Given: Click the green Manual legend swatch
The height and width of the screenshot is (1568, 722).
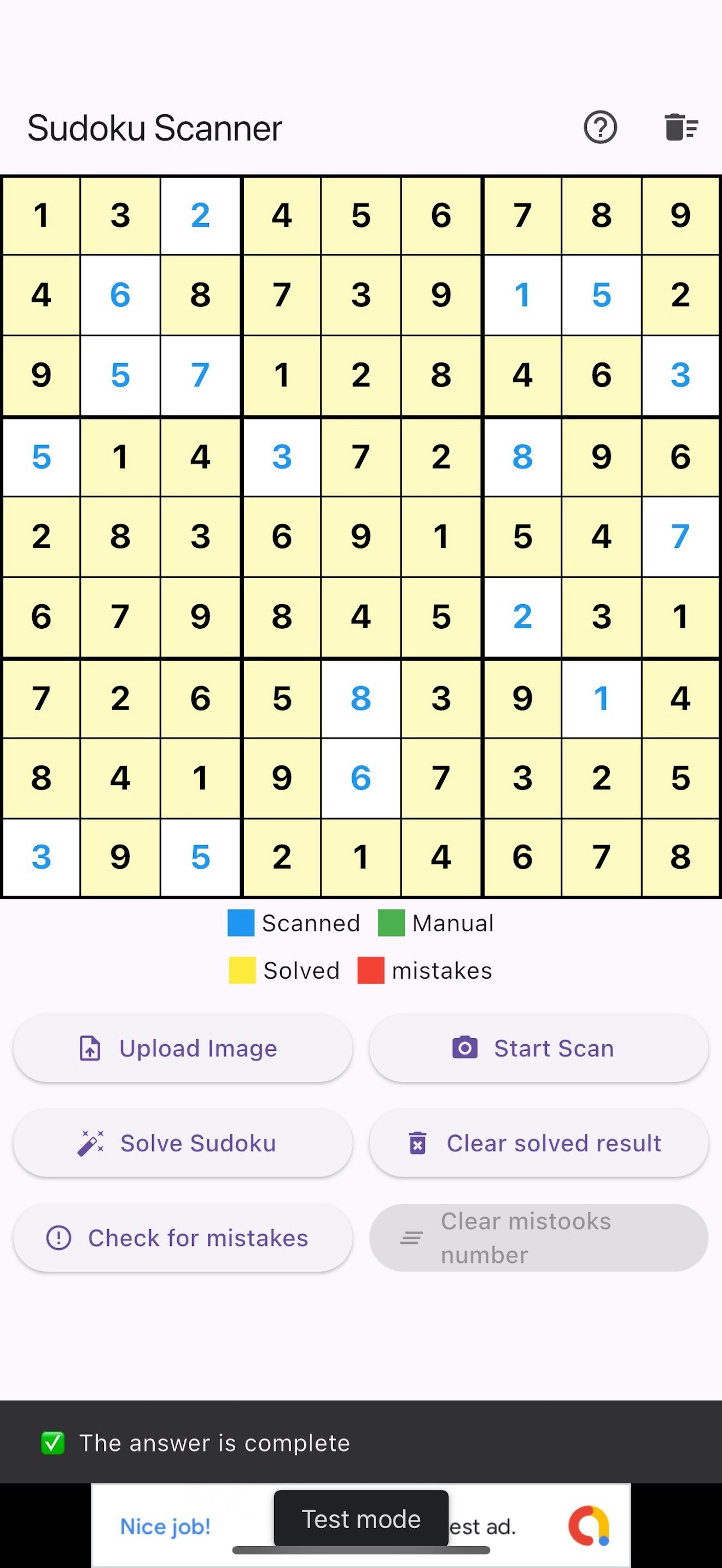Looking at the screenshot, I should click(392, 922).
